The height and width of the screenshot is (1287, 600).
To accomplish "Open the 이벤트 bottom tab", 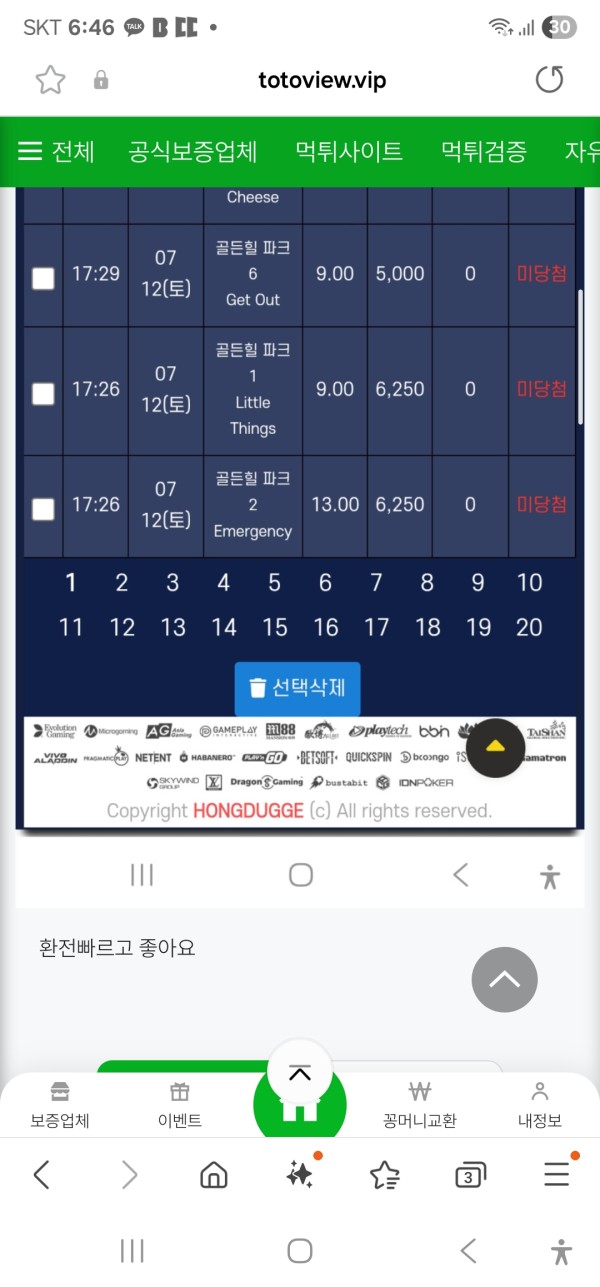I will coord(180,1105).
